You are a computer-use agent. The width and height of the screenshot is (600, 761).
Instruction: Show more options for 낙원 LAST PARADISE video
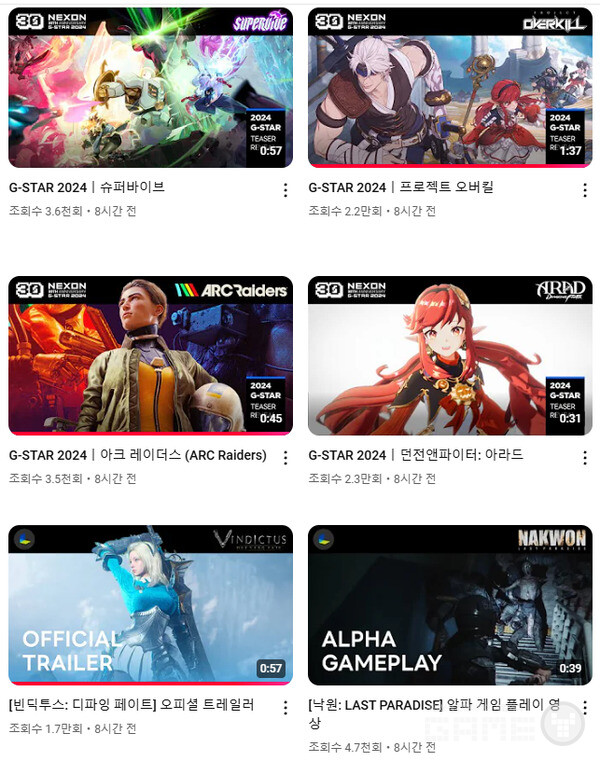coord(585,707)
